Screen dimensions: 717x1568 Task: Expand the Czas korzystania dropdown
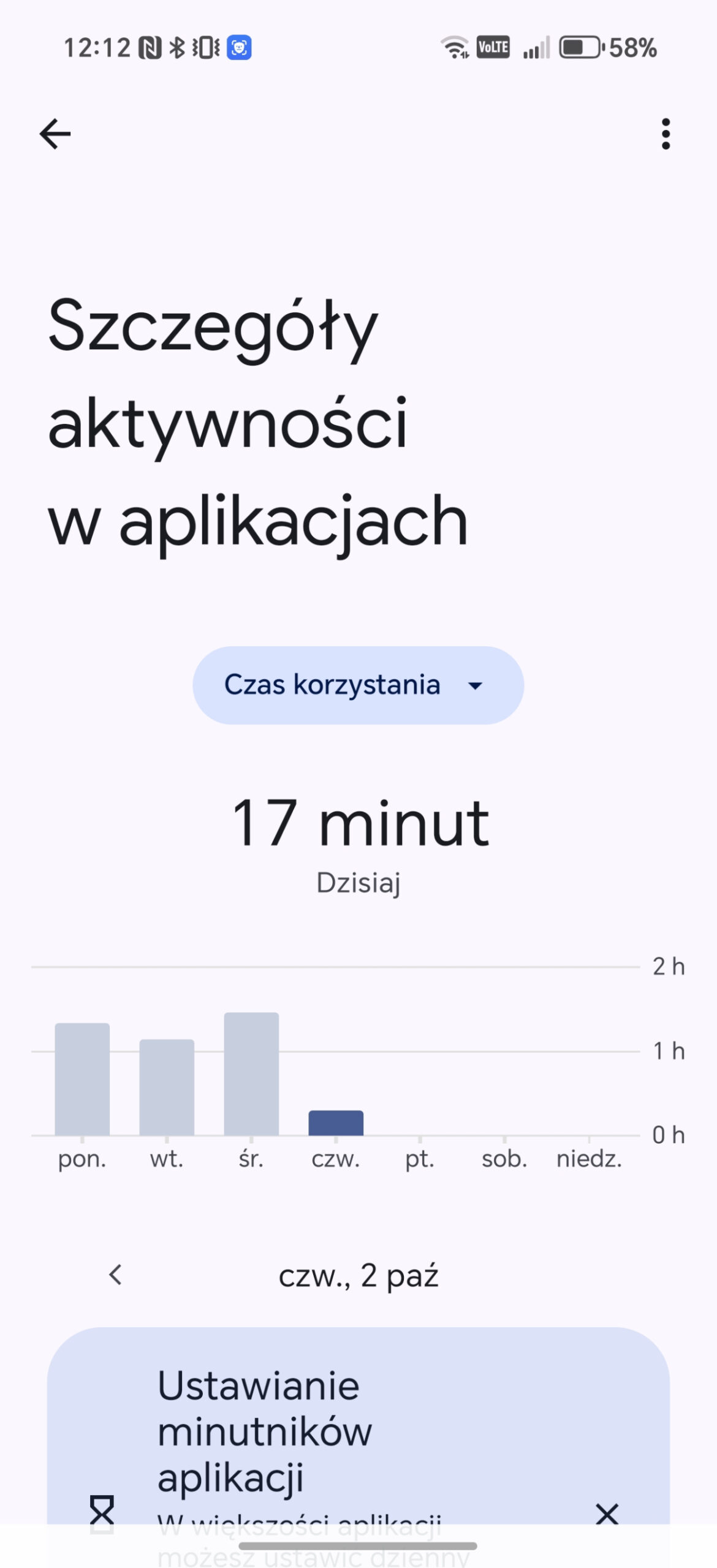[358, 685]
